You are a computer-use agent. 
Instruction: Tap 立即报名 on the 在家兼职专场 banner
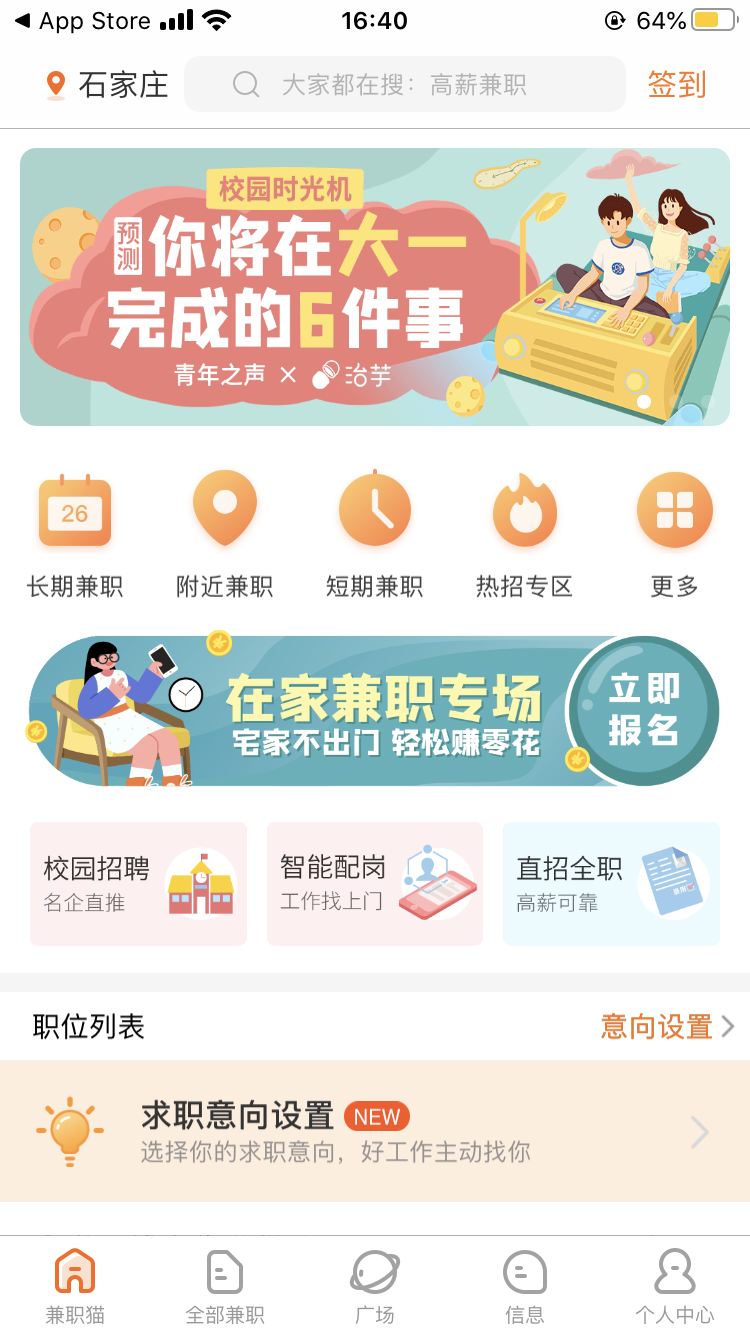[644, 710]
